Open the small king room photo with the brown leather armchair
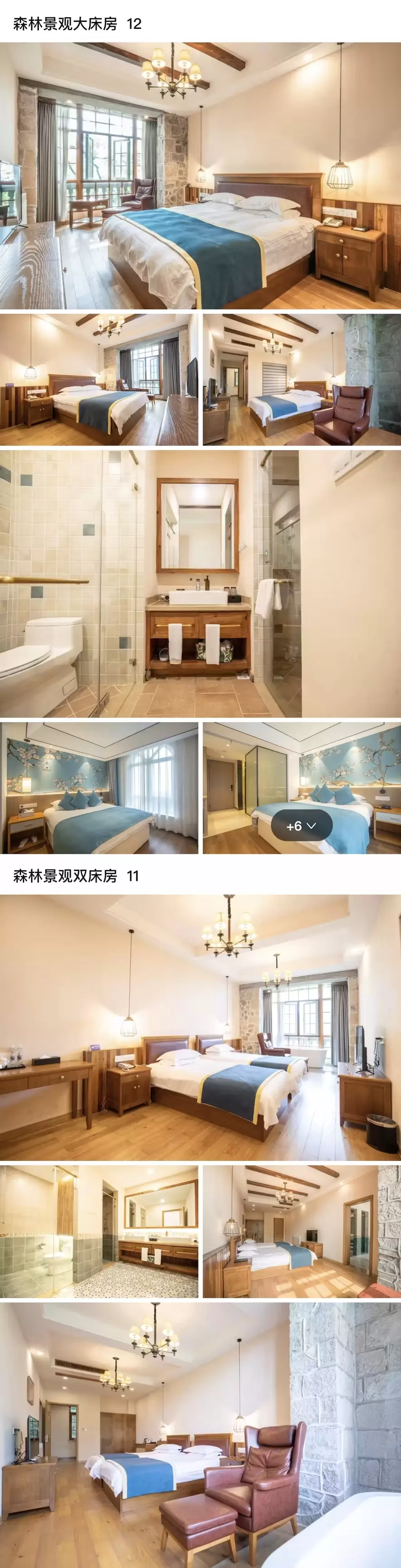The image size is (401, 1568). point(302,379)
